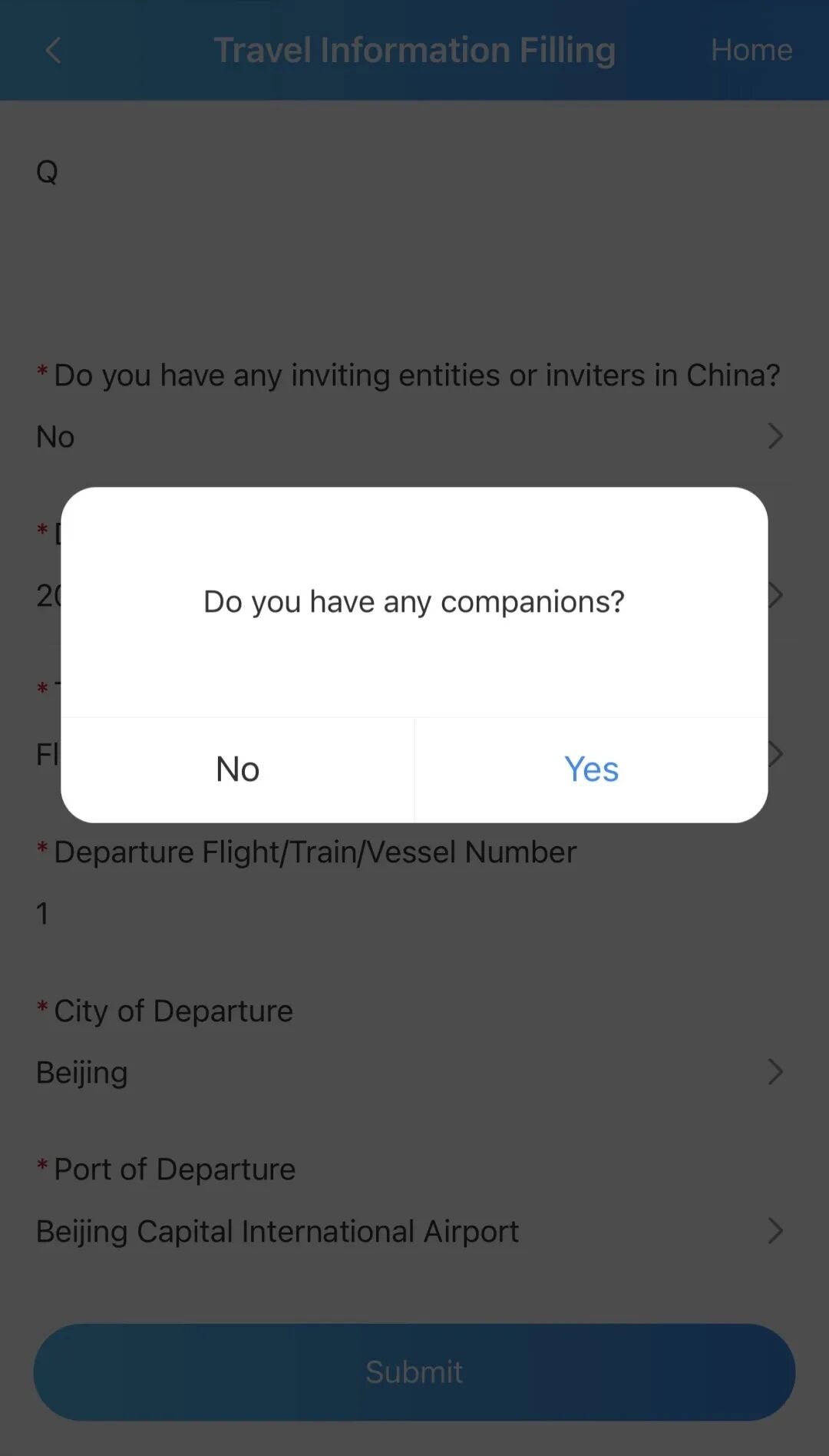The height and width of the screenshot is (1456, 829).
Task: Click the chevron next to City of Departure
Action: [x=775, y=1072]
